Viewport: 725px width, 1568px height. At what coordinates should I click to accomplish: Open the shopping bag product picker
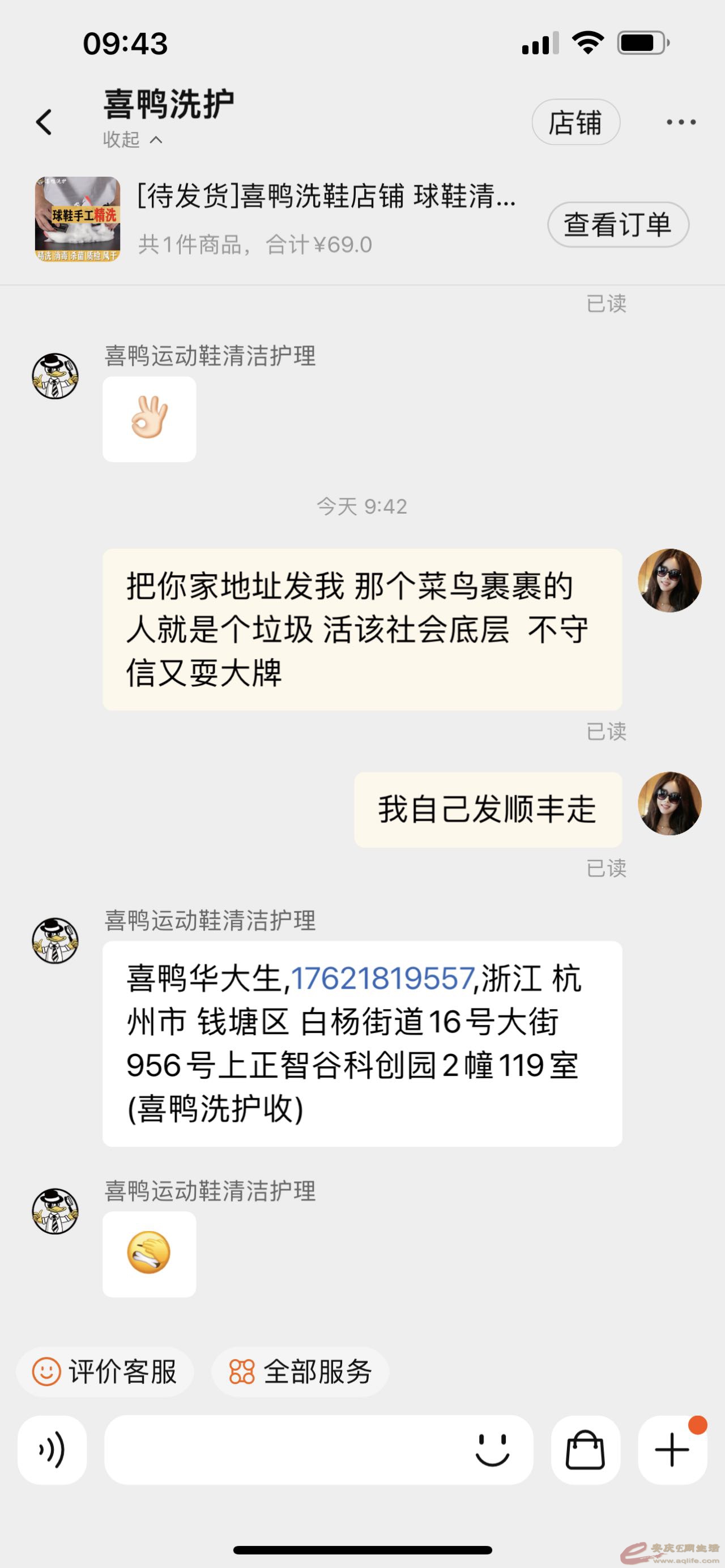click(585, 1450)
